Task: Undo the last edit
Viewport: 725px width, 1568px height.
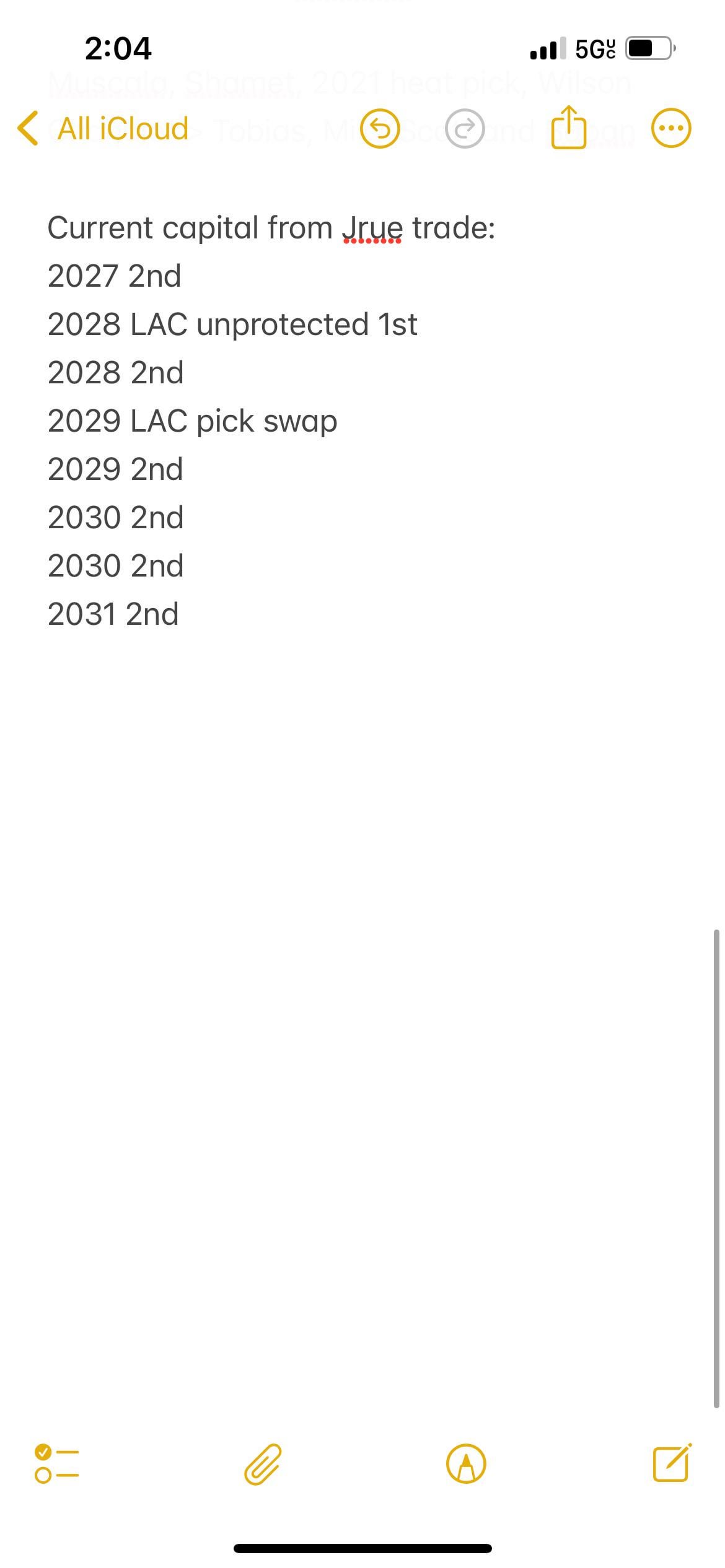Action: tap(380, 129)
